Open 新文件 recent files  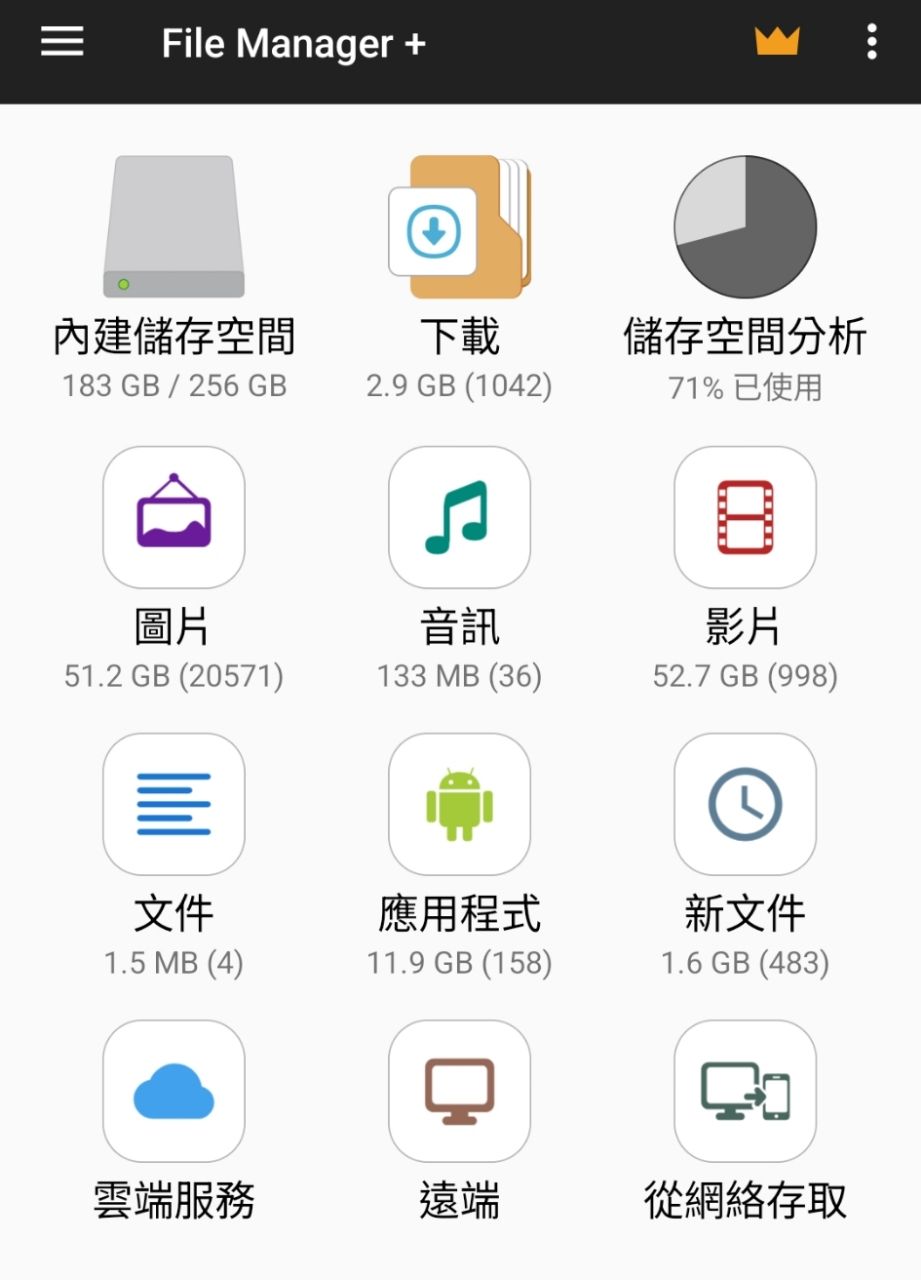745,804
